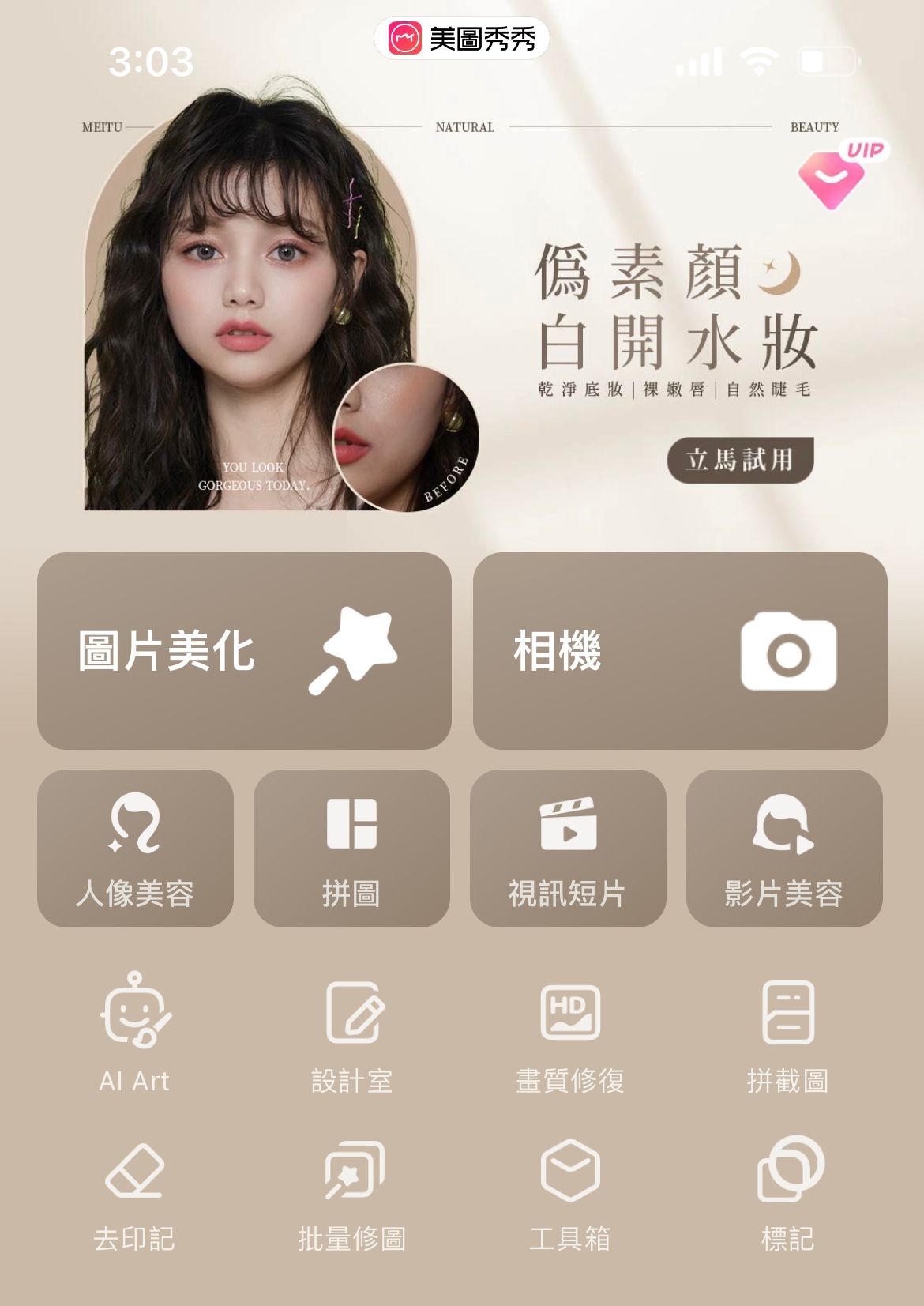The image size is (924, 1306).
Task: Open 影片美容 video retouch
Action: pos(784,848)
